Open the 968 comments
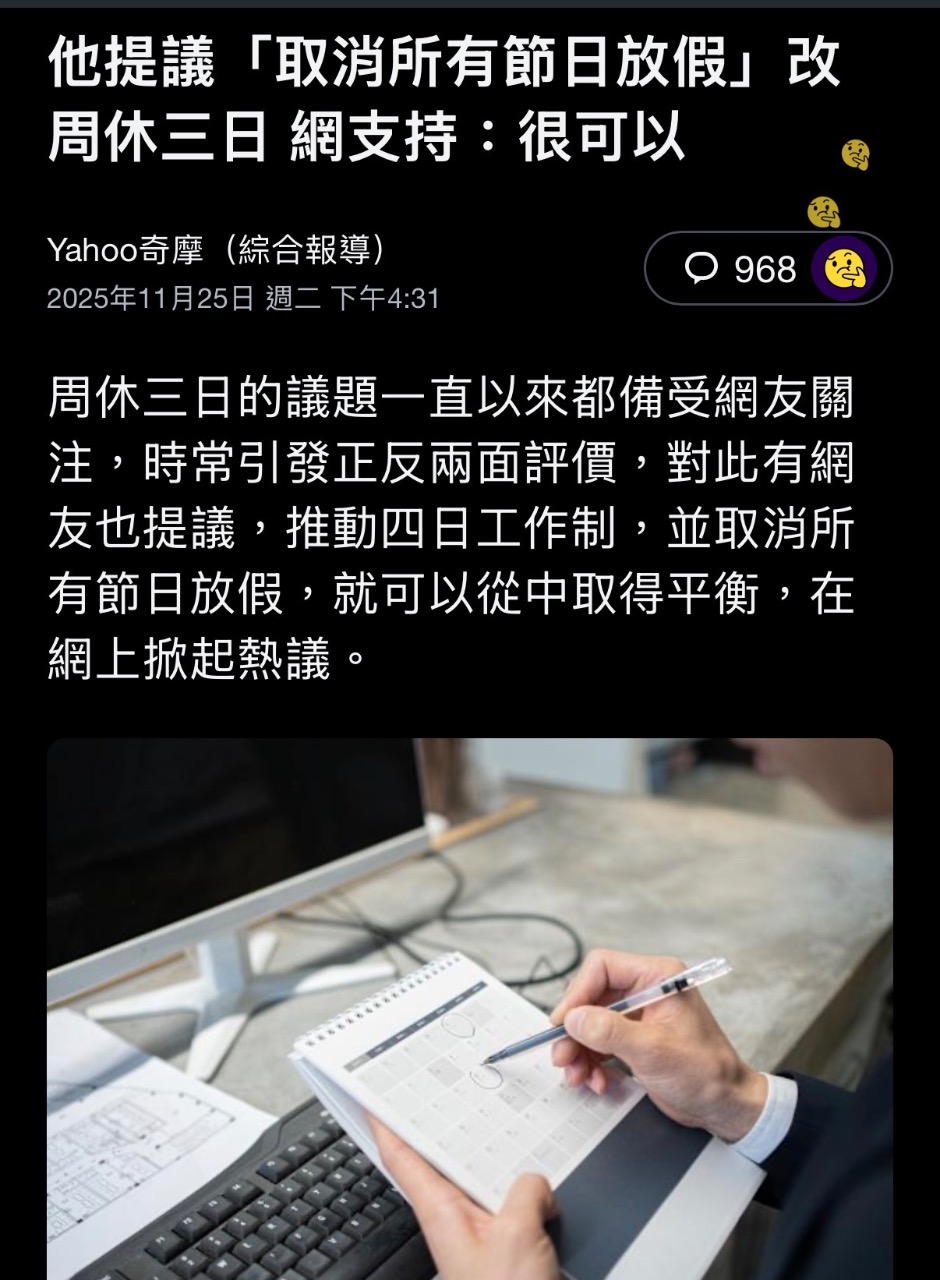Viewport: 940px width, 1280px height. (x=741, y=269)
